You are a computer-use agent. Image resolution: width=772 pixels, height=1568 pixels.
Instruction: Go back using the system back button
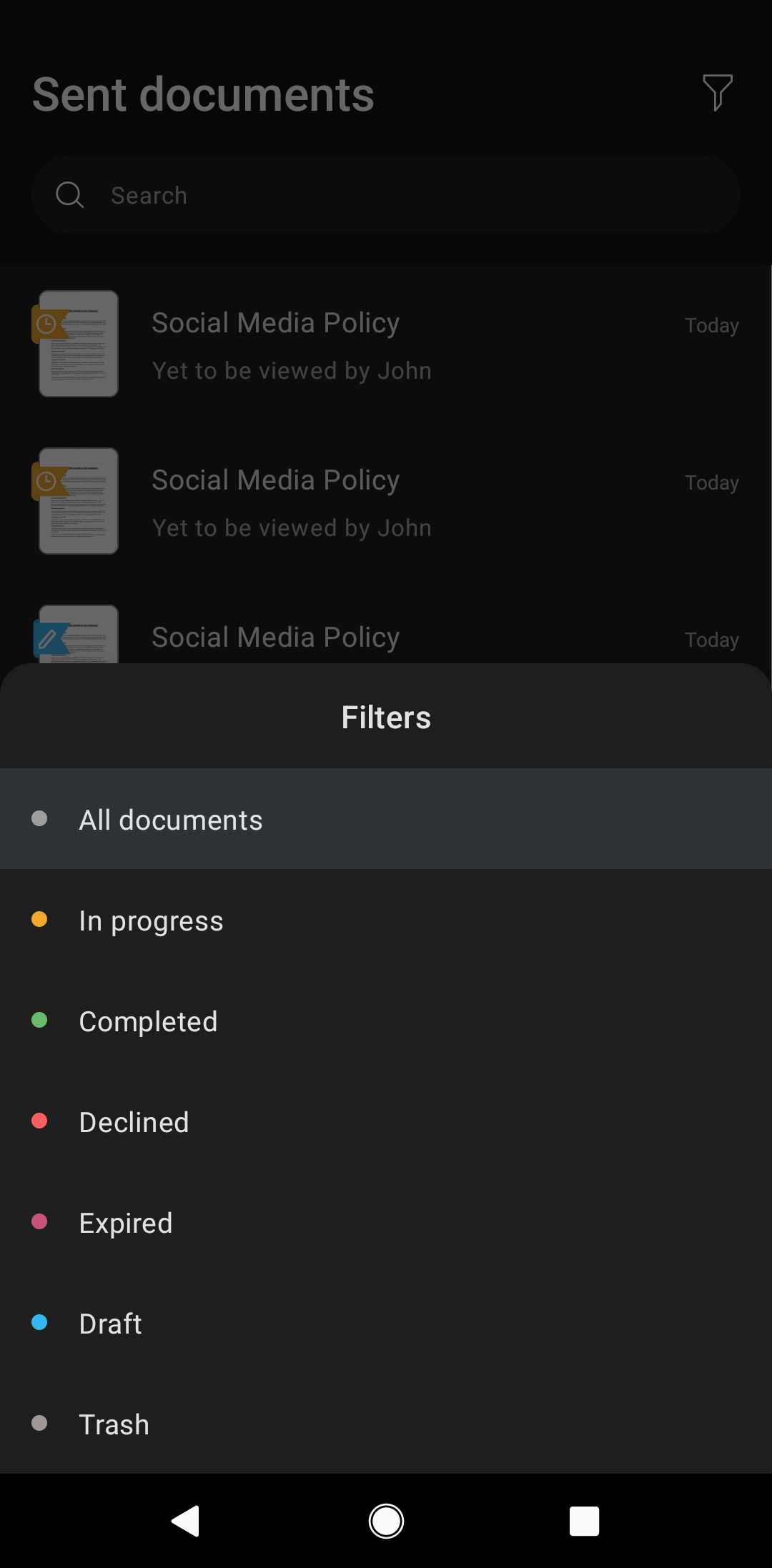[x=187, y=1521]
